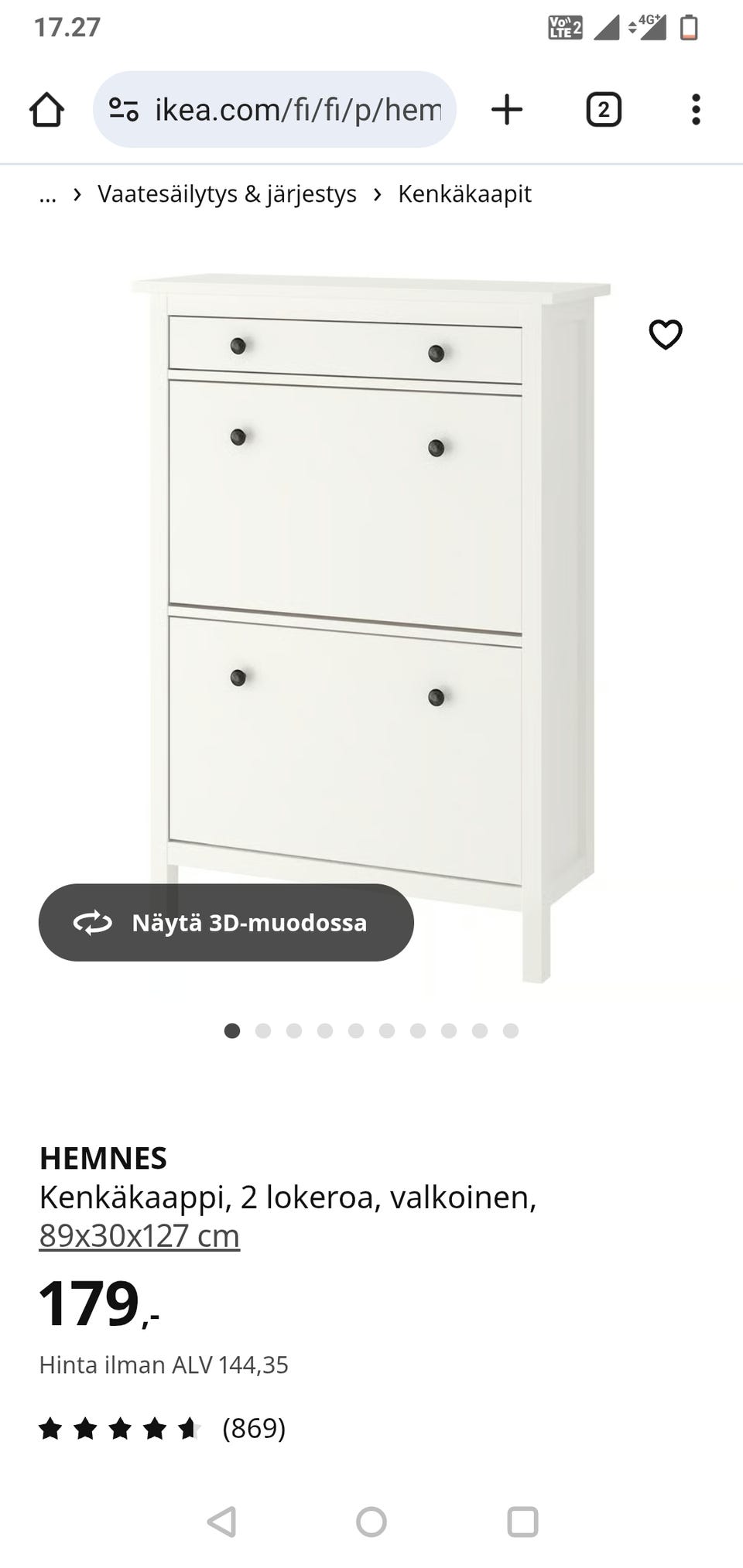Image resolution: width=743 pixels, height=1568 pixels.
Task: Tap the system back button
Action: click(222, 1522)
